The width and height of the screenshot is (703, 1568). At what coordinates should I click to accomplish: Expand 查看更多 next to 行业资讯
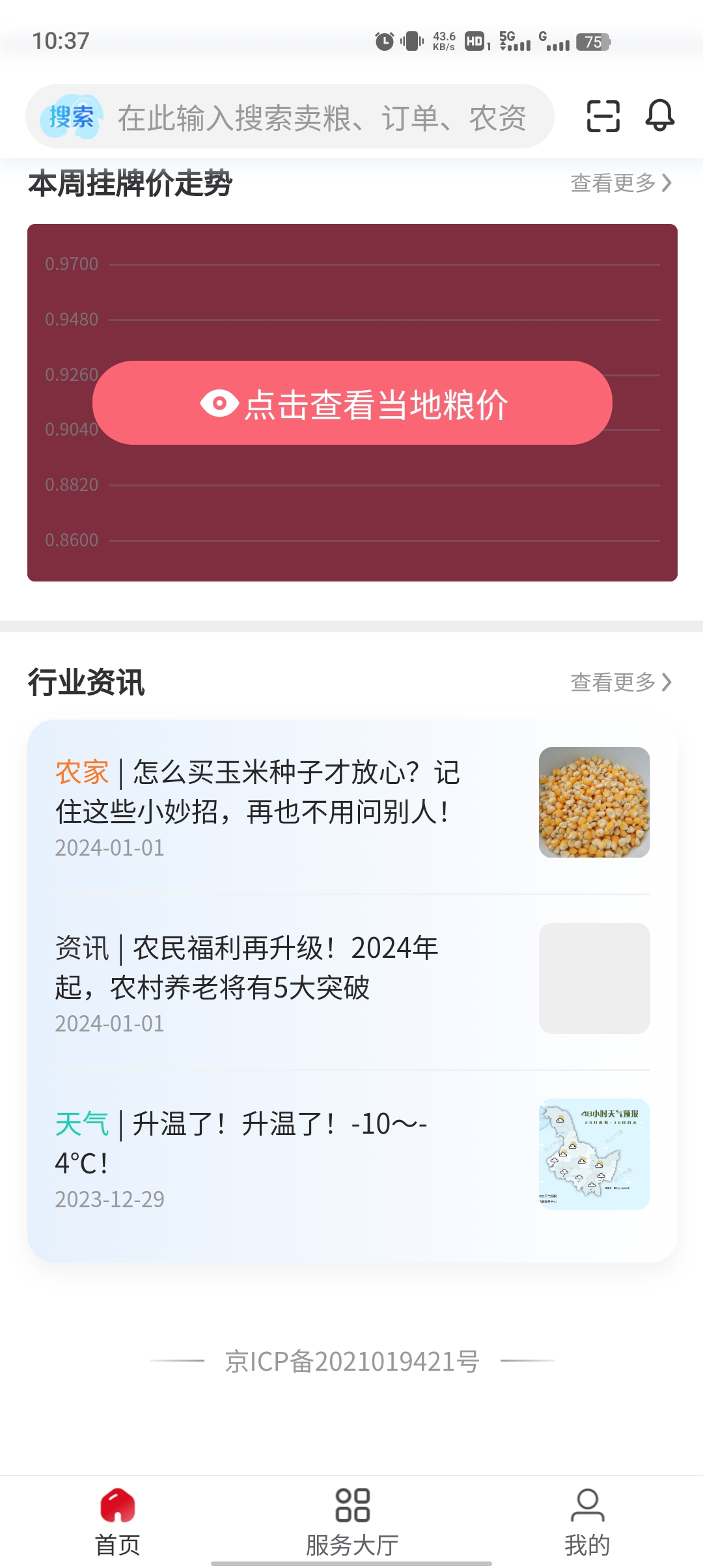coord(616,682)
